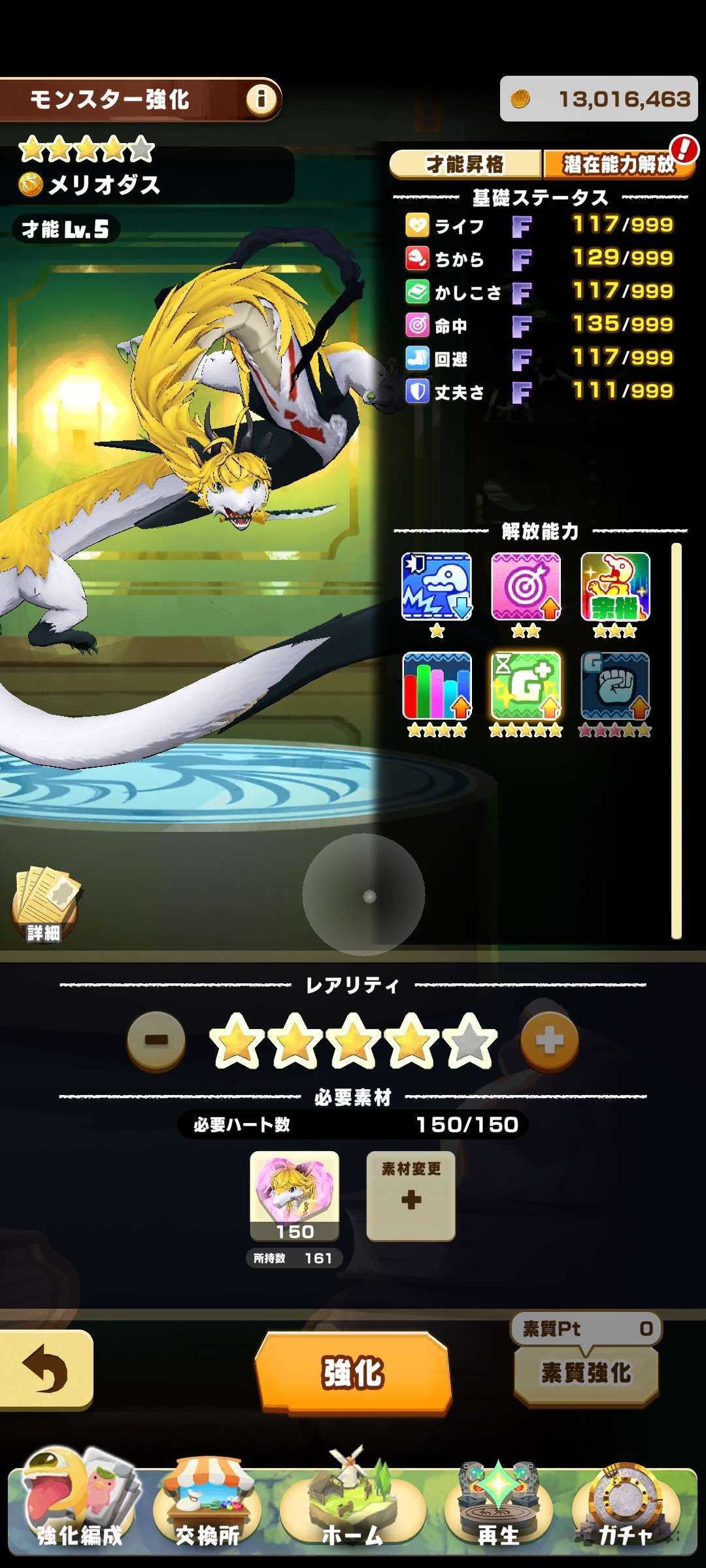
Task: Open the 再生 regeneration section
Action: 498,1509
